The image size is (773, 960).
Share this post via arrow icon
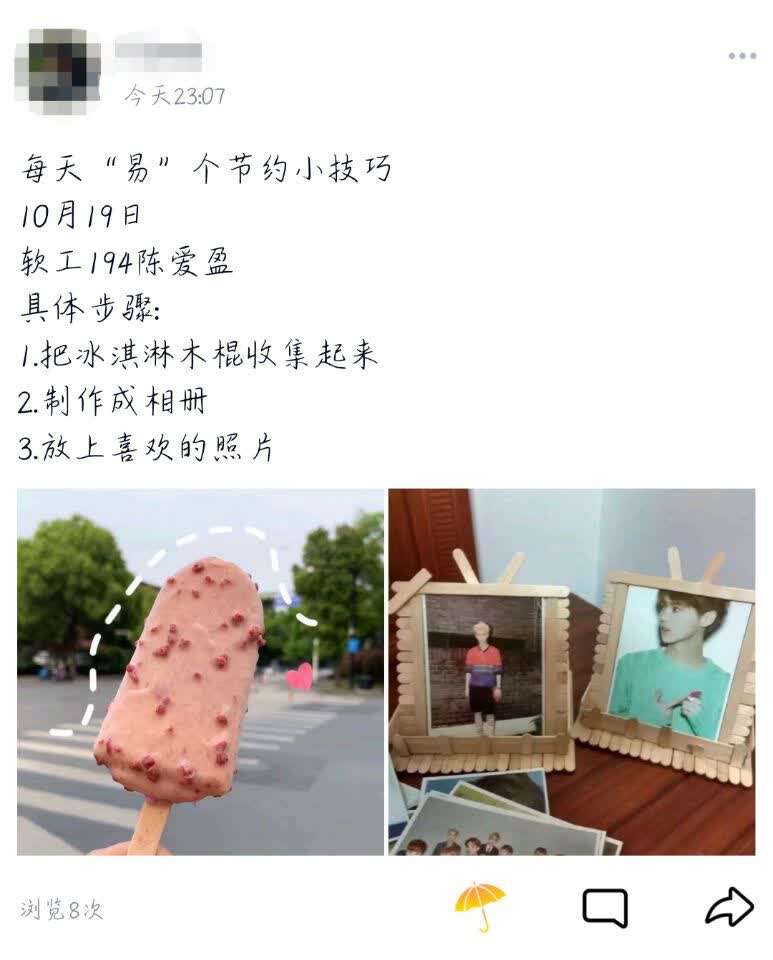point(729,908)
